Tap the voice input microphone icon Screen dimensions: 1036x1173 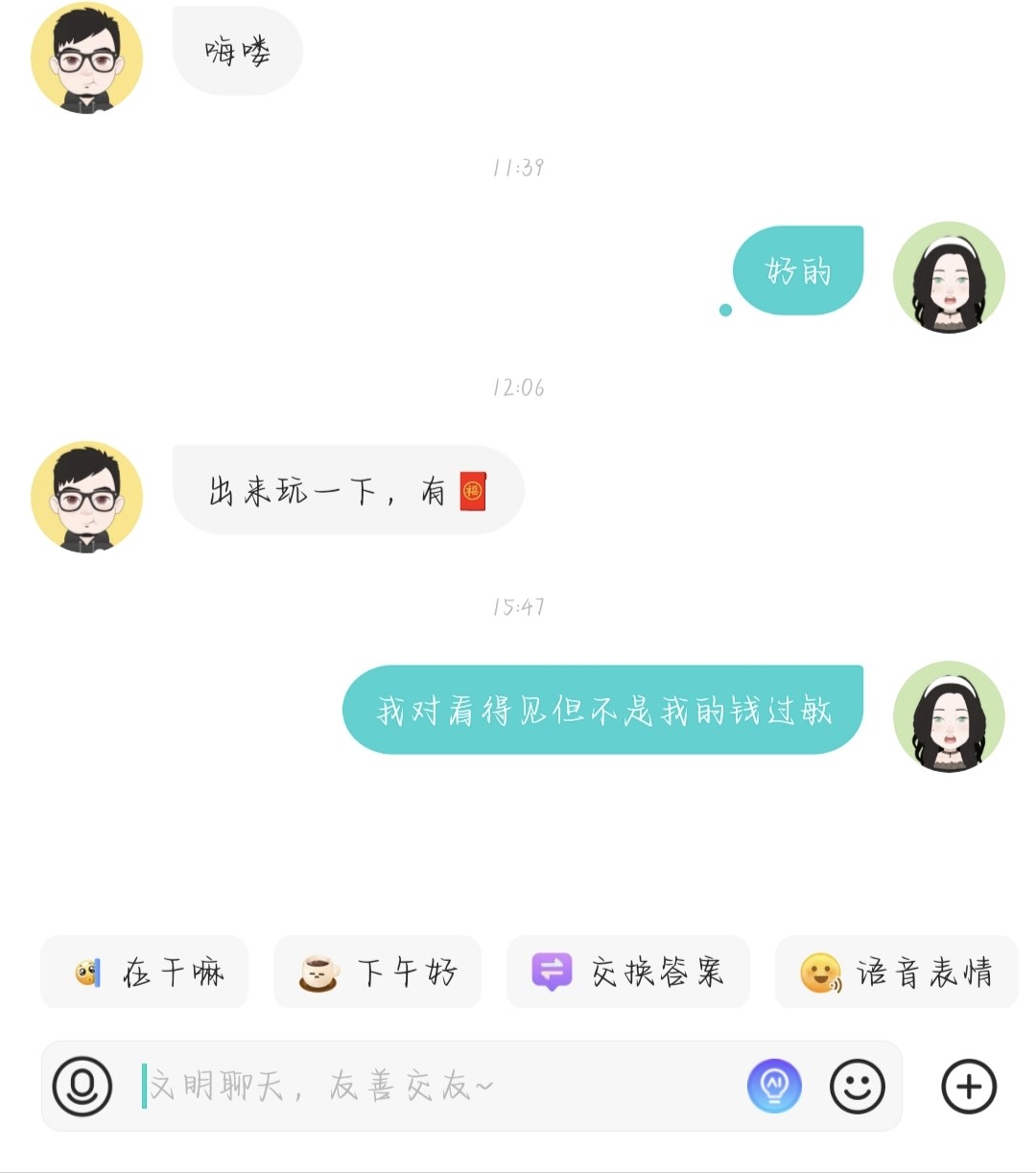(x=82, y=1086)
